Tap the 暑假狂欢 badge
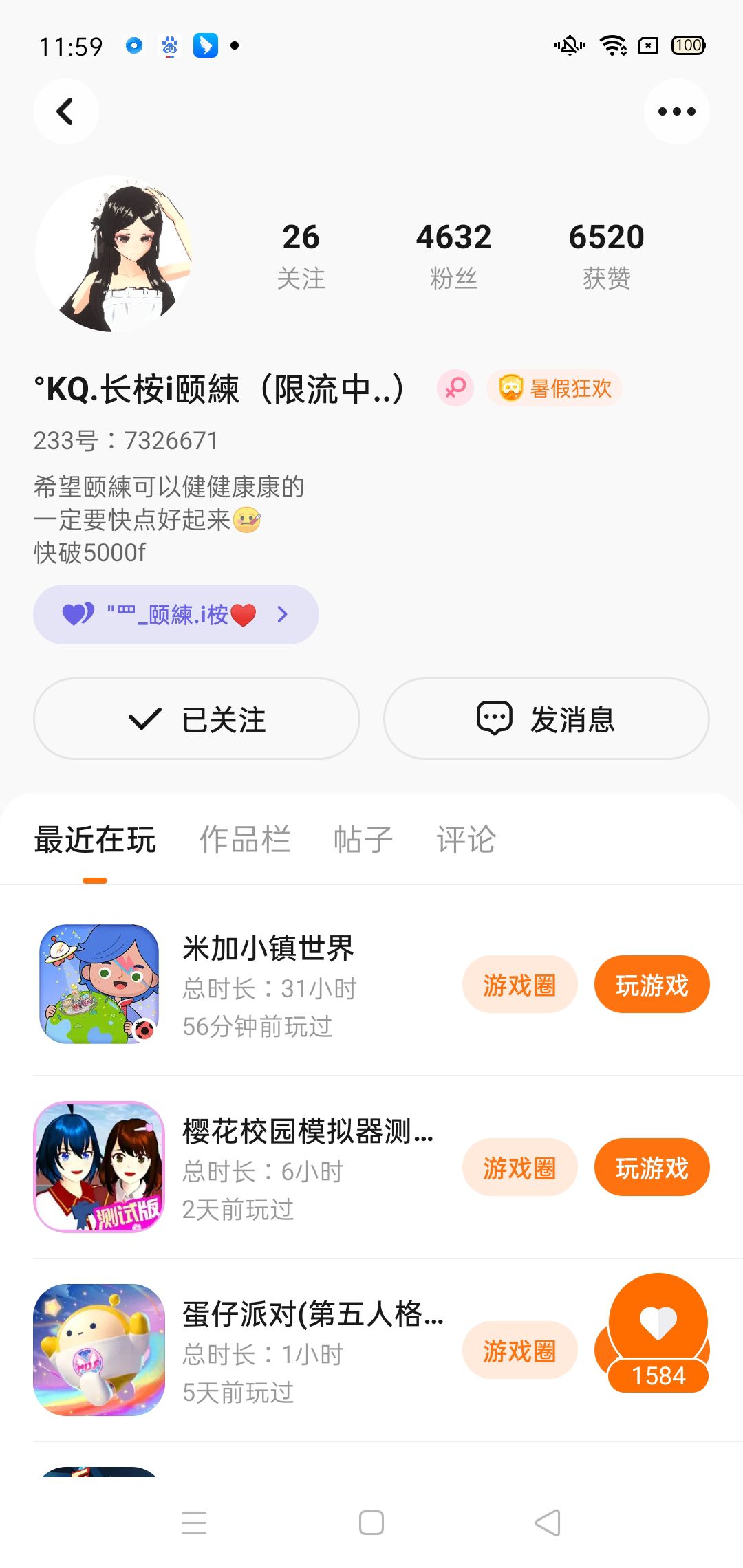Image resolution: width=743 pixels, height=1568 pixels. pos(554,389)
